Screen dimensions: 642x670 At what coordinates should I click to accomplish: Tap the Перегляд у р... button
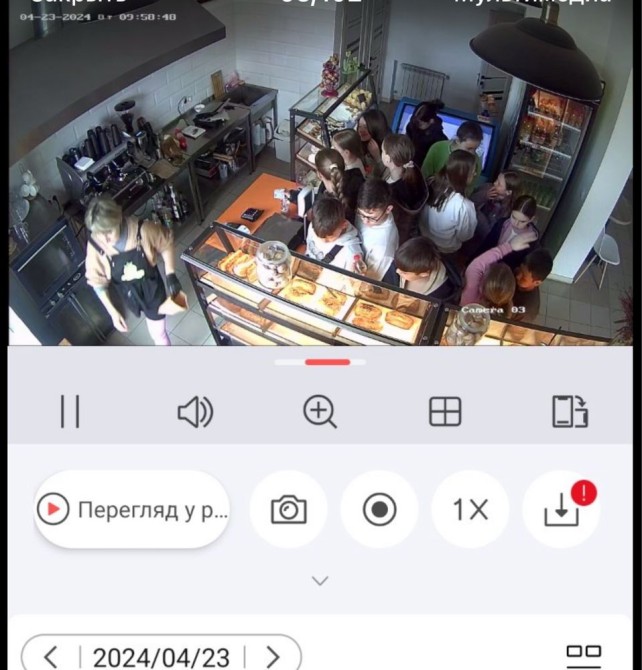click(132, 510)
